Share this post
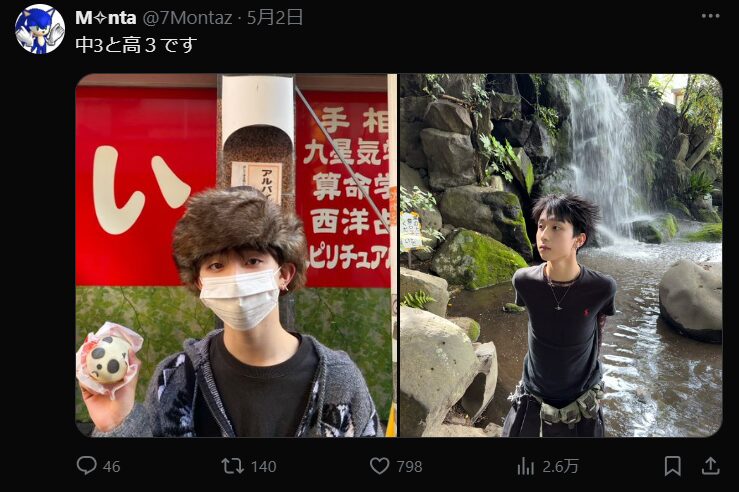Image resolution: width=739 pixels, height=492 pixels. pyautogui.click(x=710, y=466)
